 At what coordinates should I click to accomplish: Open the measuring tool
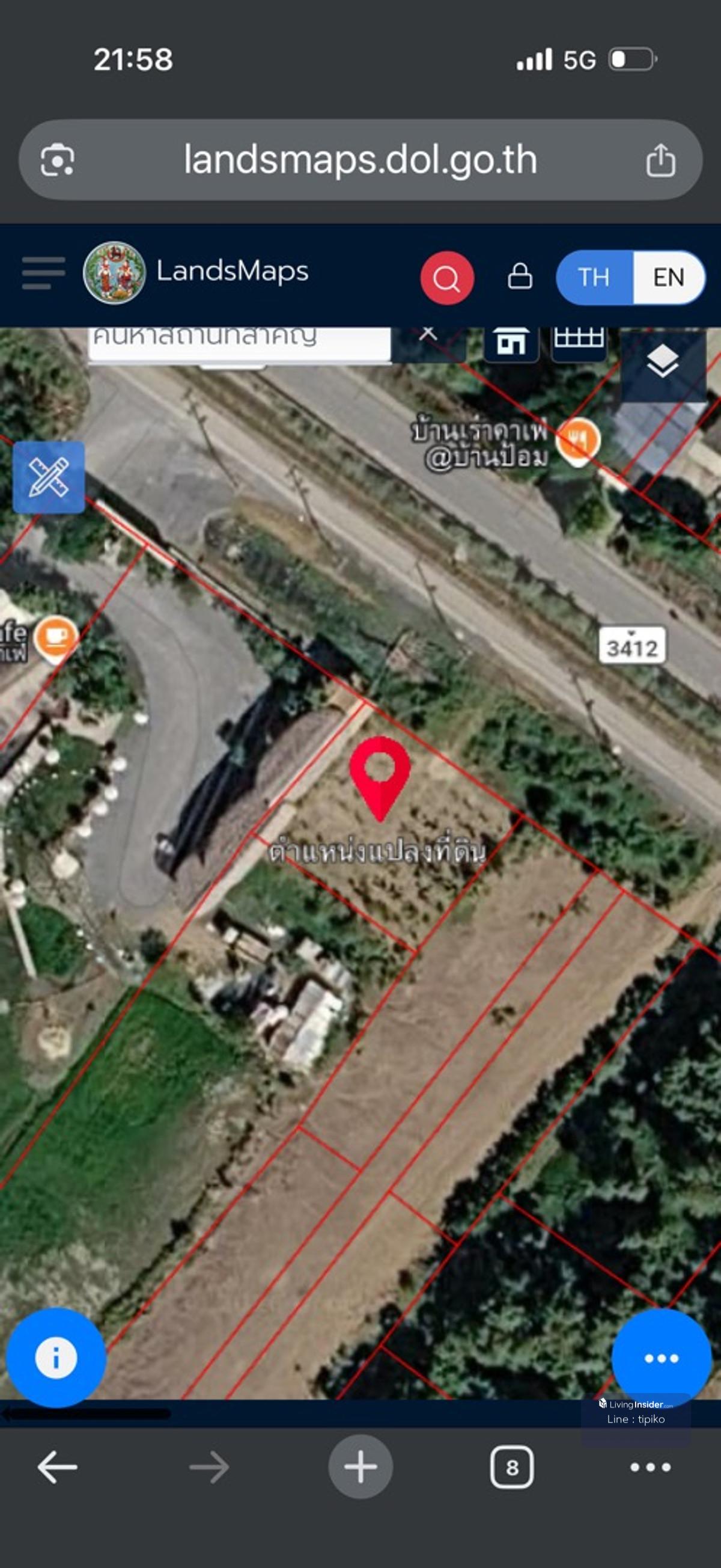coord(49,477)
